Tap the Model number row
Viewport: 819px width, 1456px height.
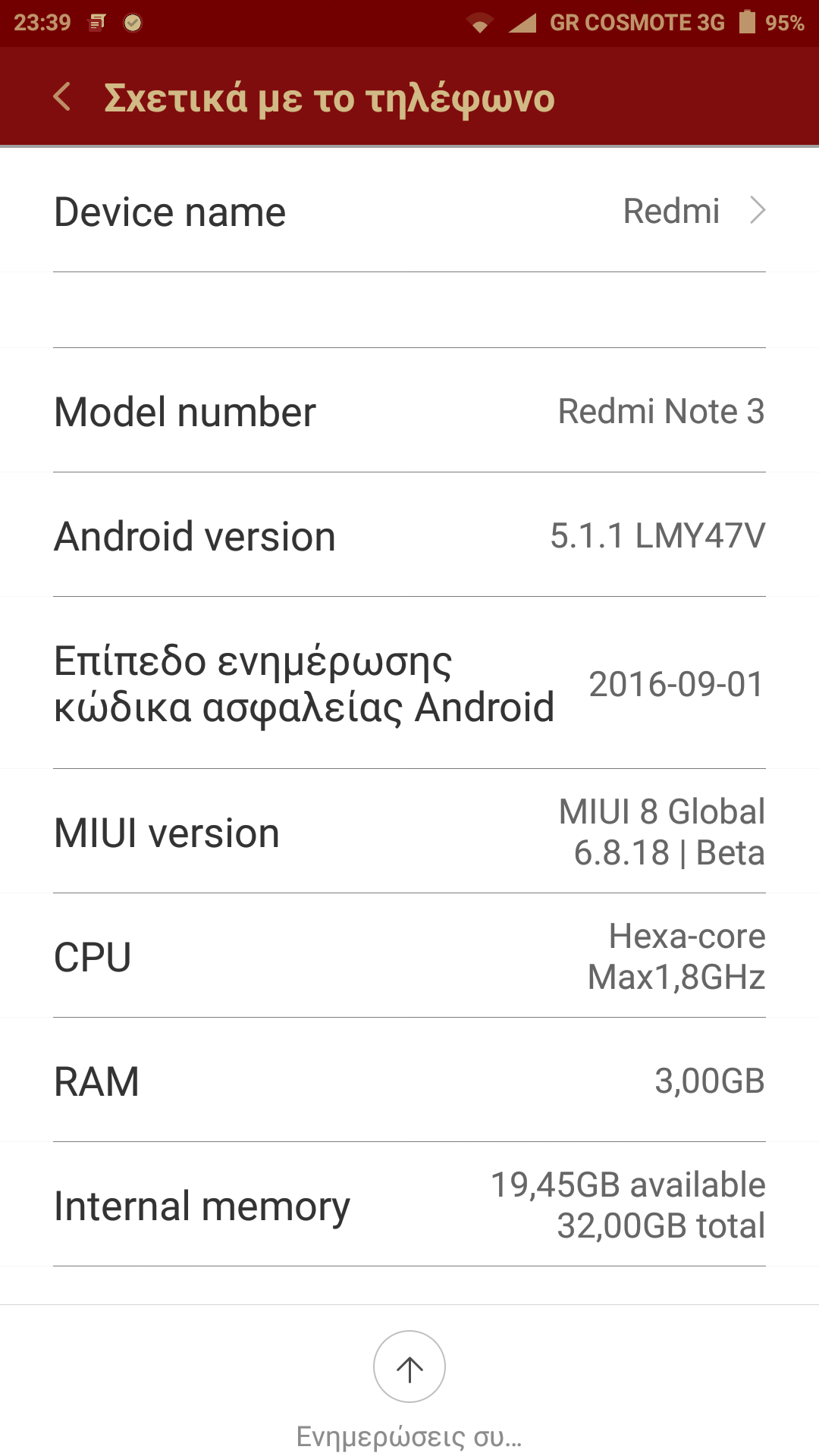(409, 412)
